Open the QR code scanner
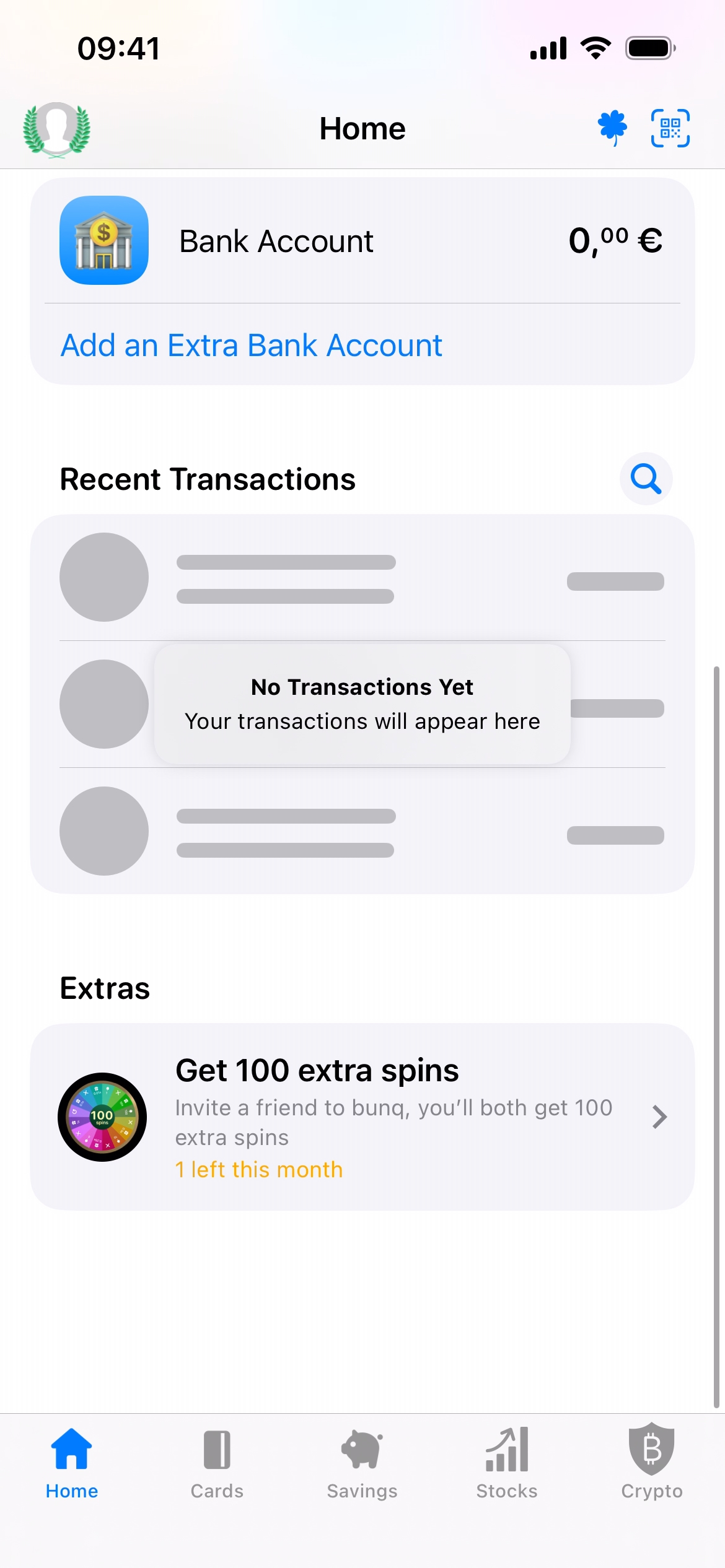Image resolution: width=725 pixels, height=1568 pixels. pos(670,128)
